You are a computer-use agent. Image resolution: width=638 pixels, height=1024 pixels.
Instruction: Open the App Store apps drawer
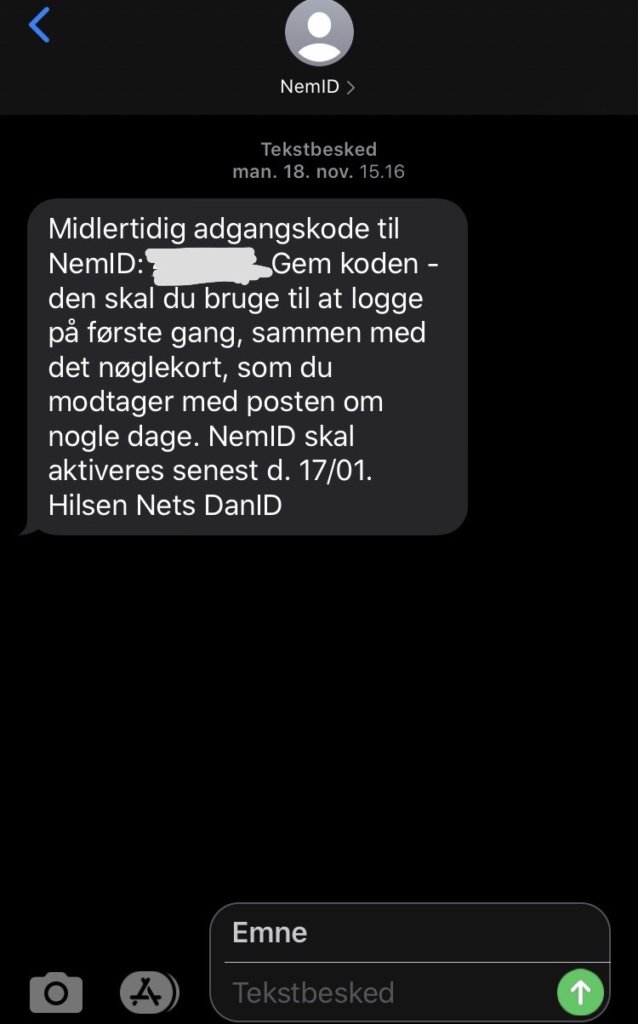149,992
